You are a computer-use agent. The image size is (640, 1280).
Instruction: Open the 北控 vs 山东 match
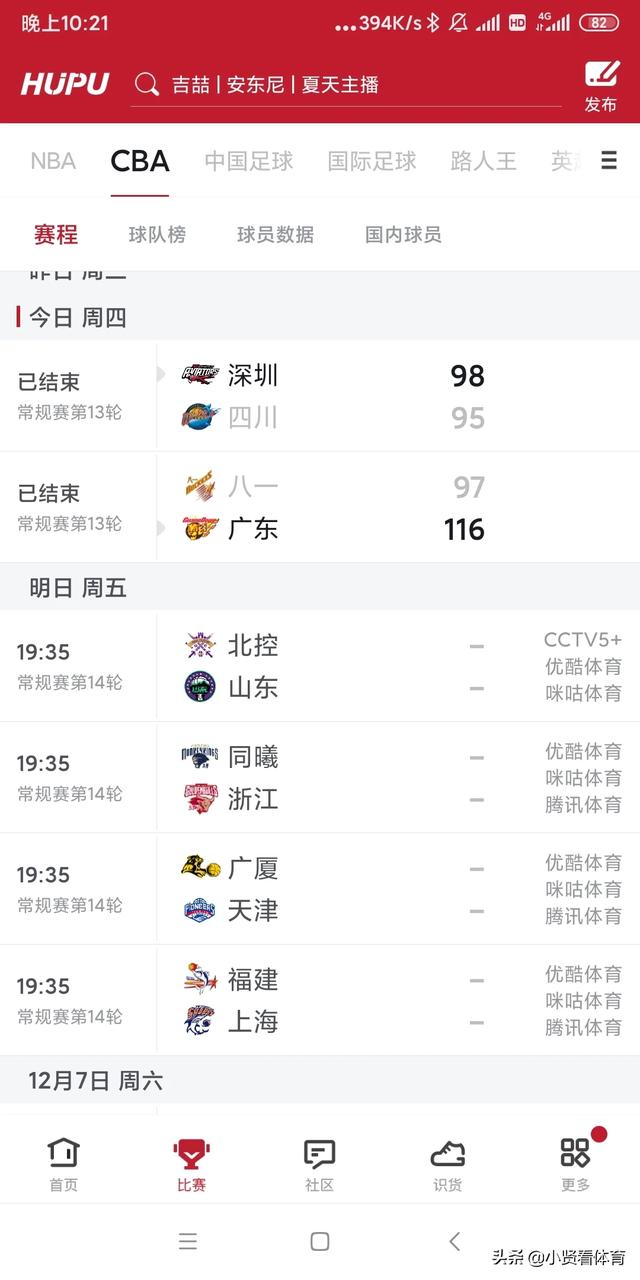tap(320, 666)
